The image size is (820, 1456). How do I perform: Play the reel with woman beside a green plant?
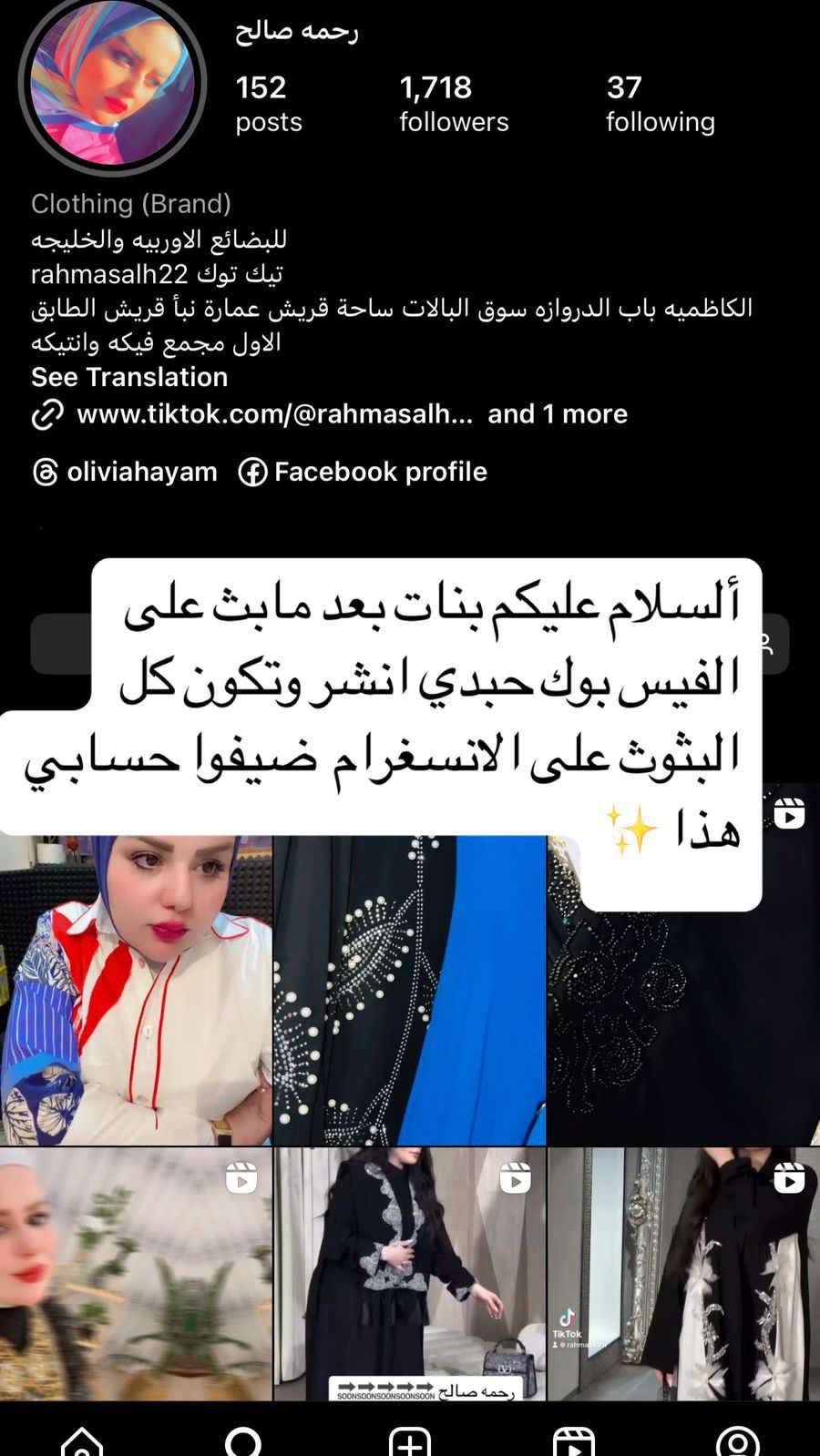(x=136, y=1273)
